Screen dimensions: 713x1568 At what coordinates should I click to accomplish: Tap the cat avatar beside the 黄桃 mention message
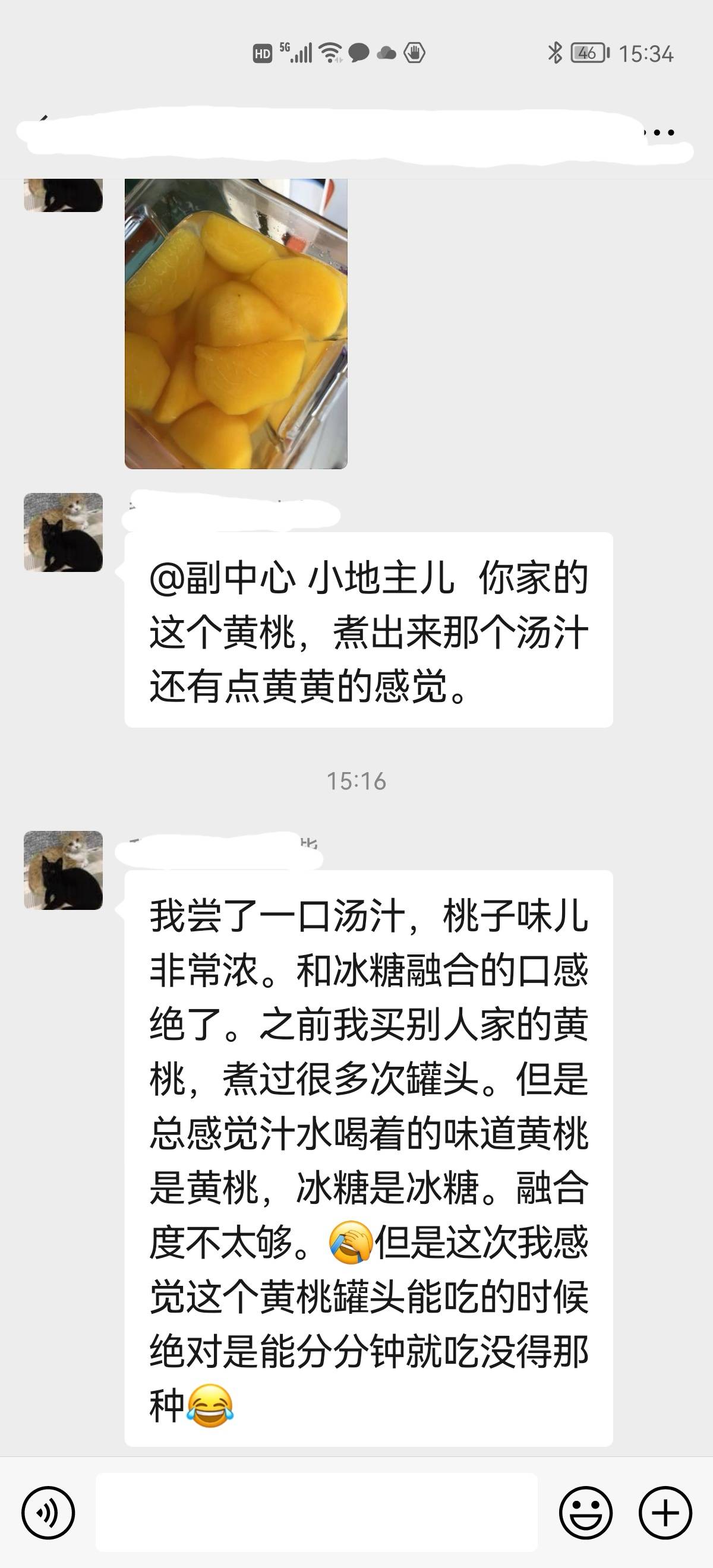click(64, 532)
